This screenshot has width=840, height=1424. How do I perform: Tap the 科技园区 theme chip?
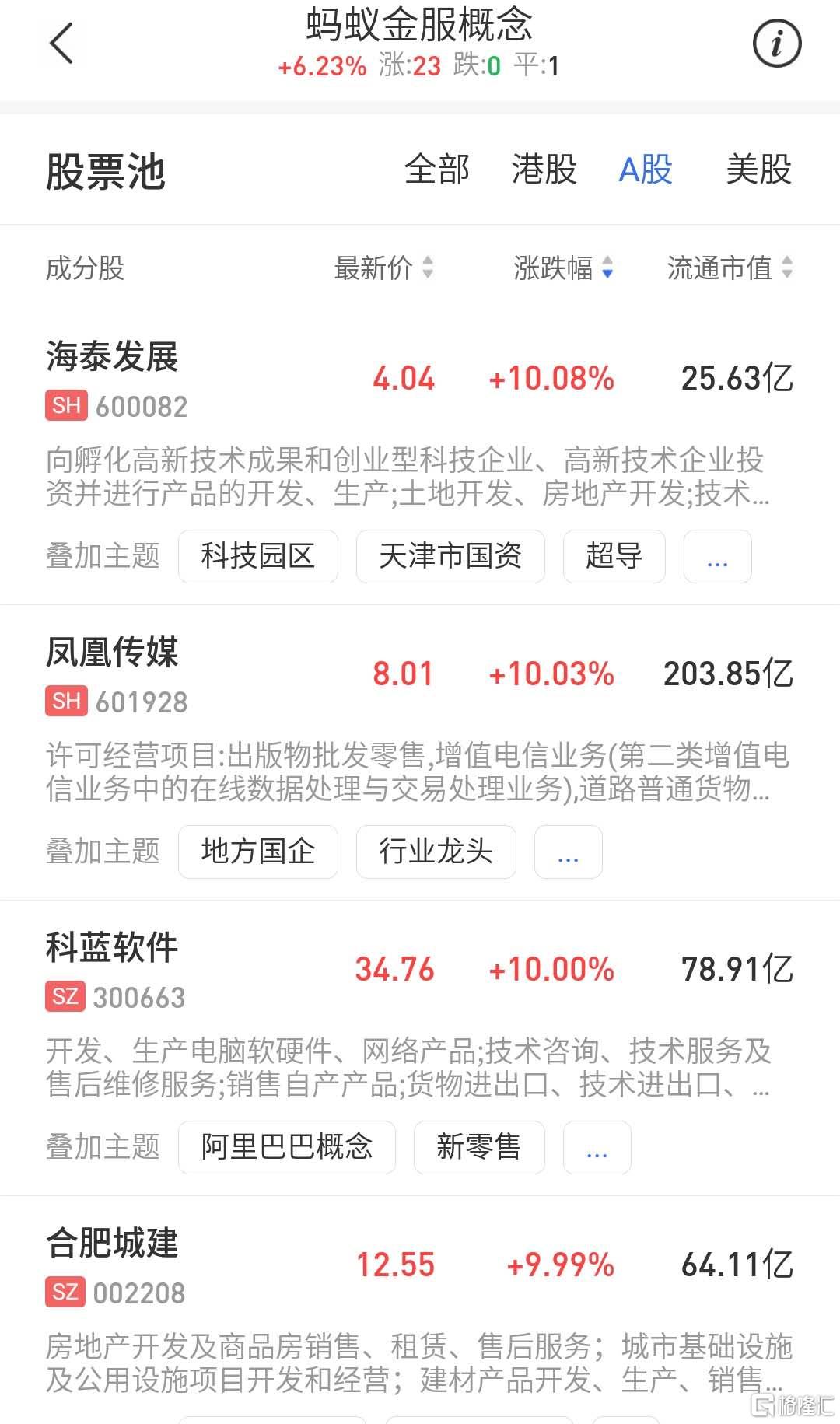(258, 556)
